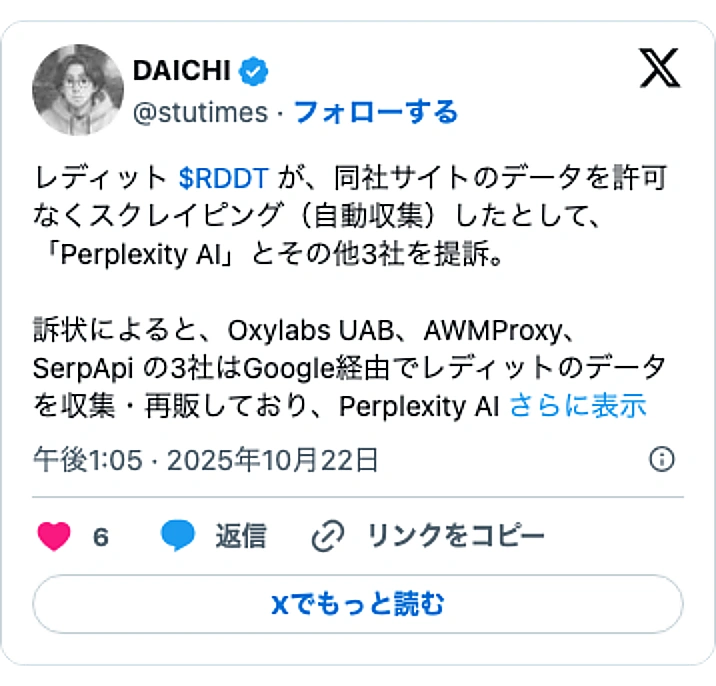Expand the tweet with さらに表示
The height and width of the screenshot is (686, 716).
[x=578, y=406]
